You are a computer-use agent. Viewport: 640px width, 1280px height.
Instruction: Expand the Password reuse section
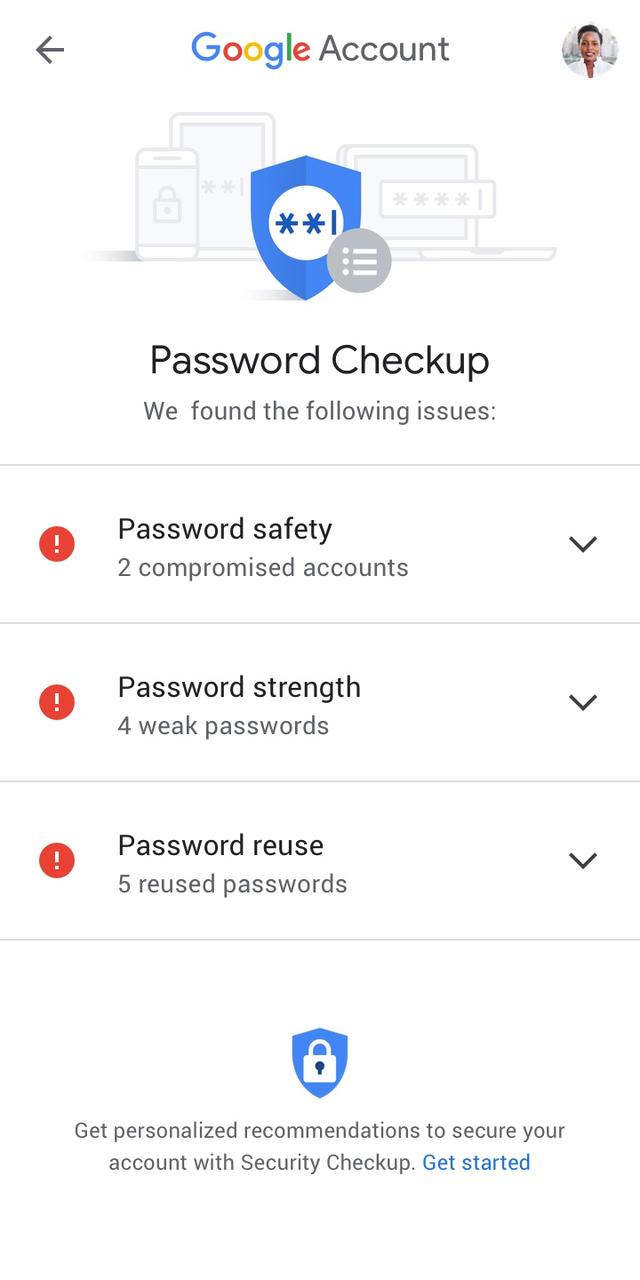[x=582, y=860]
